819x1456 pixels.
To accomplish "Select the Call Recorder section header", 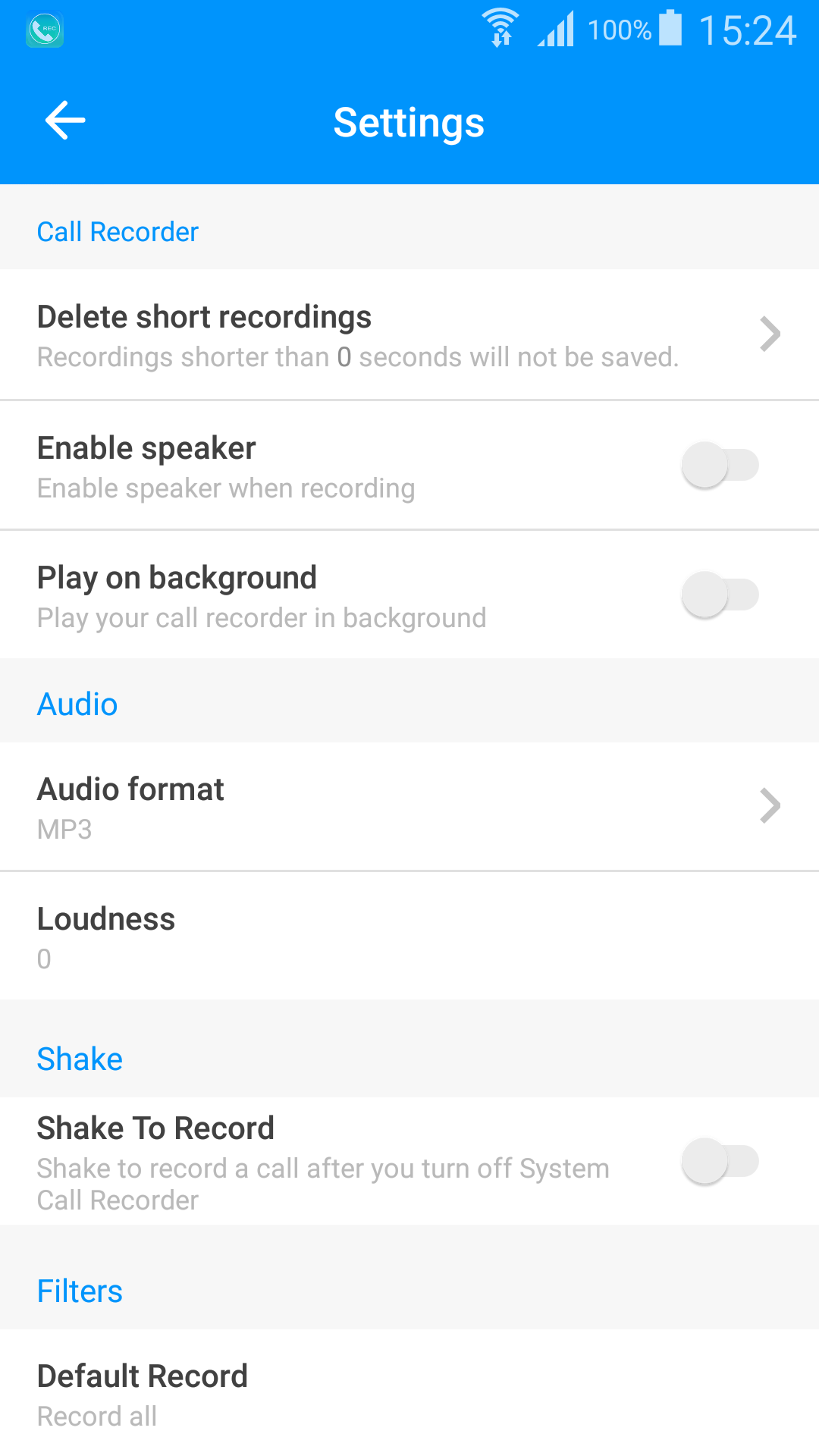I will pyautogui.click(x=117, y=231).
